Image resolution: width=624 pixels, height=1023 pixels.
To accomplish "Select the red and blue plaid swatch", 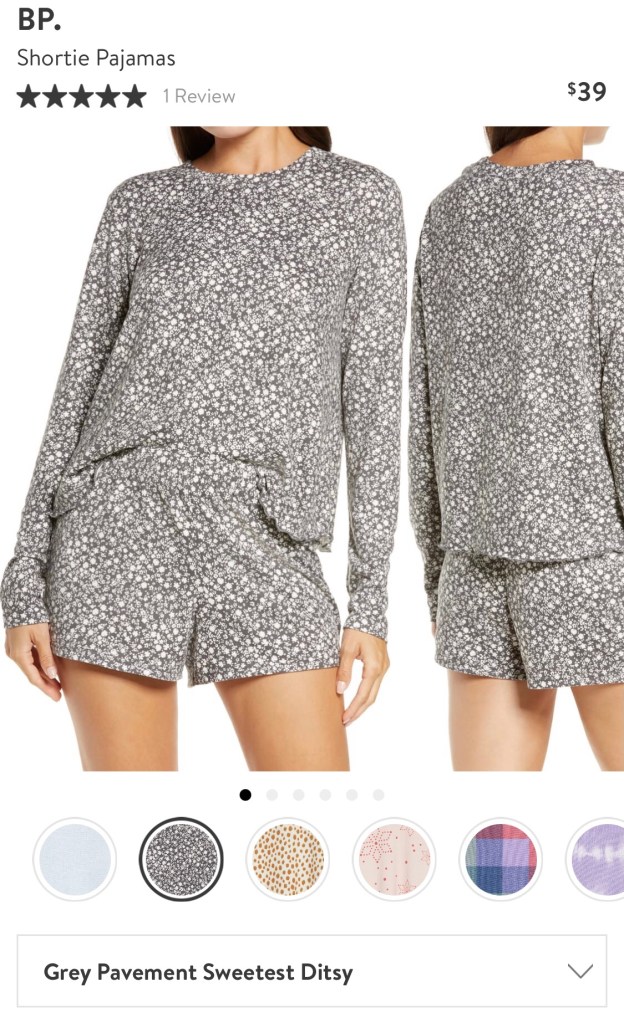I will click(500, 859).
